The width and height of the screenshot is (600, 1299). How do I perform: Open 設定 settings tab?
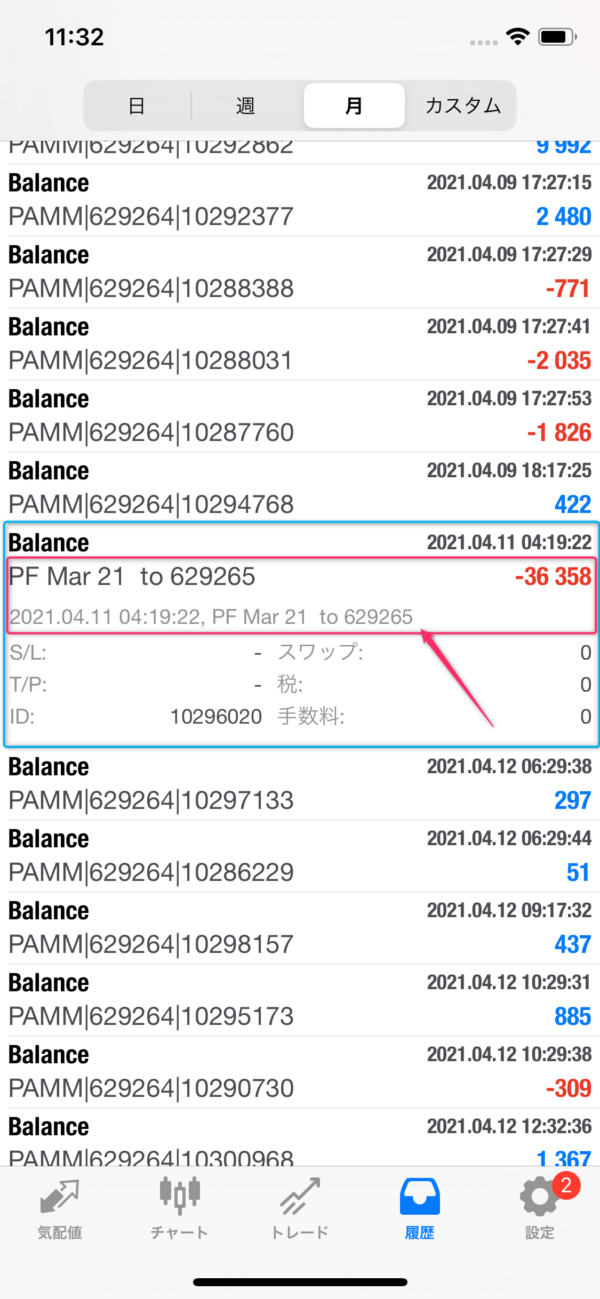[x=540, y=1208]
